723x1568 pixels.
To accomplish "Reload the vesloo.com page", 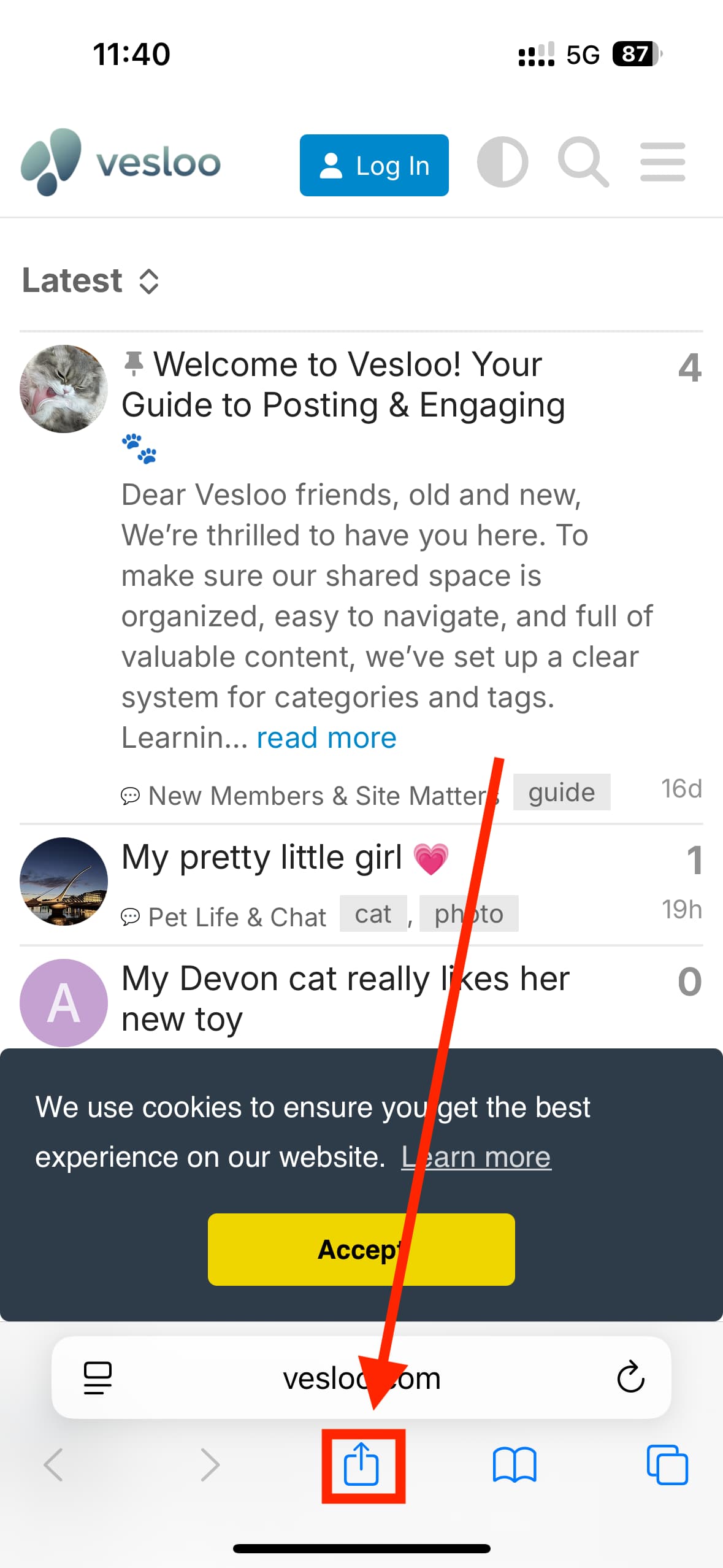I will [630, 1377].
